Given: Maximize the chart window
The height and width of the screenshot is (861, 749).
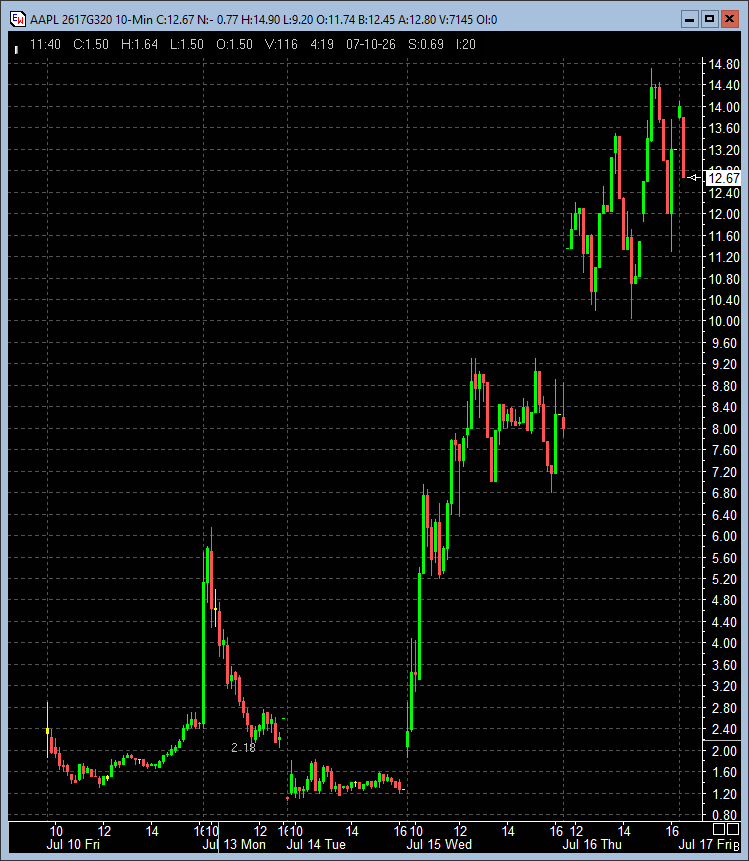Looking at the screenshot, I should (709, 19).
